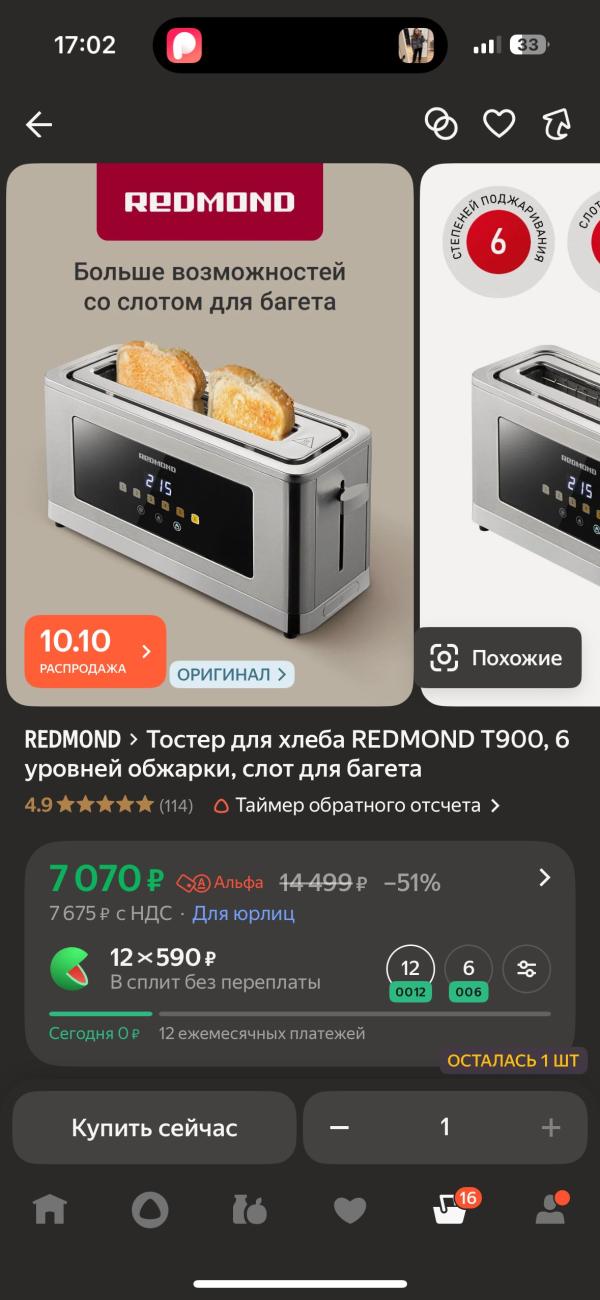Select the 6-month split plan
This screenshot has height=1300, width=600.
[468, 971]
